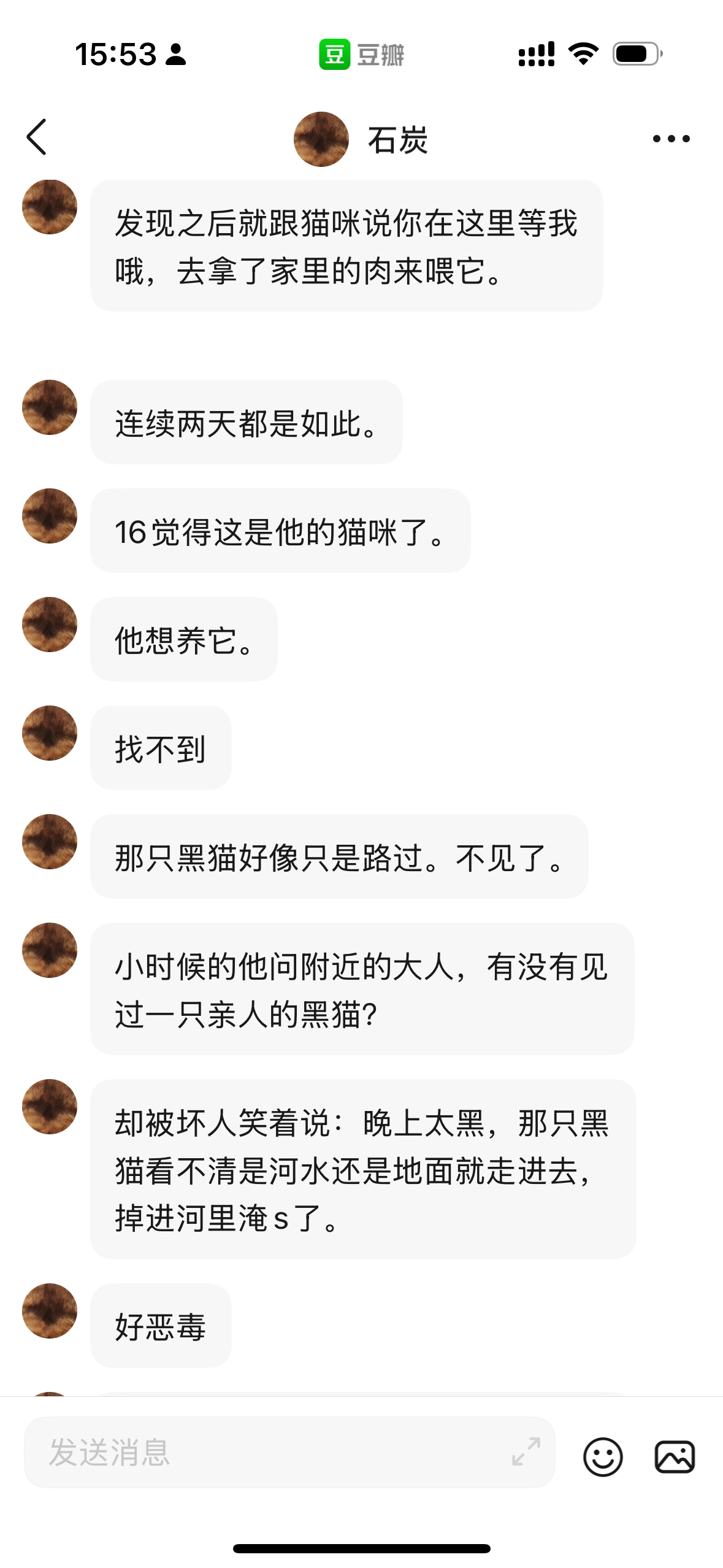Open 石炭's profile from the header avatar
The height and width of the screenshot is (1568, 723).
tap(321, 139)
